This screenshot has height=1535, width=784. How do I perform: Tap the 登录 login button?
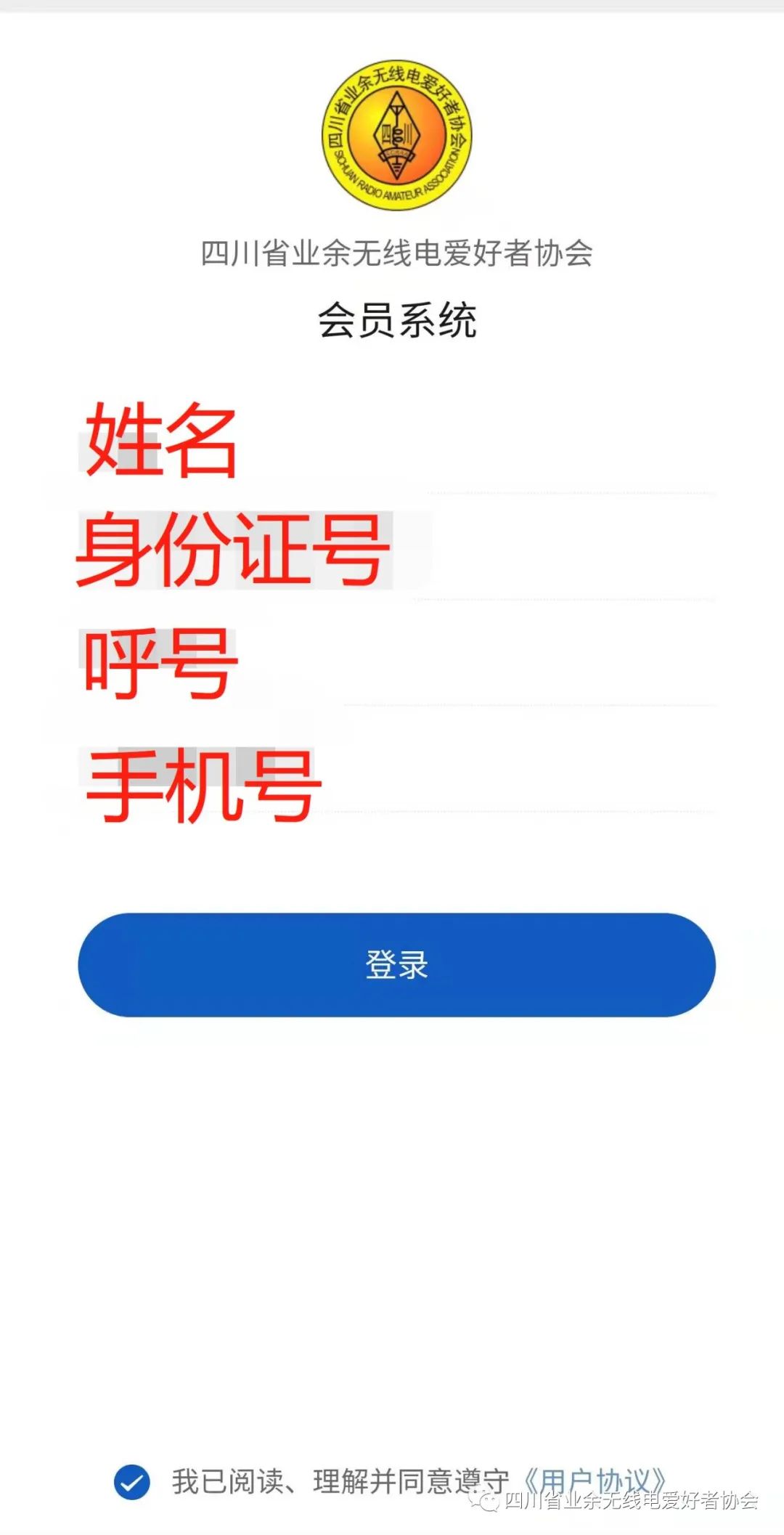pos(396,964)
